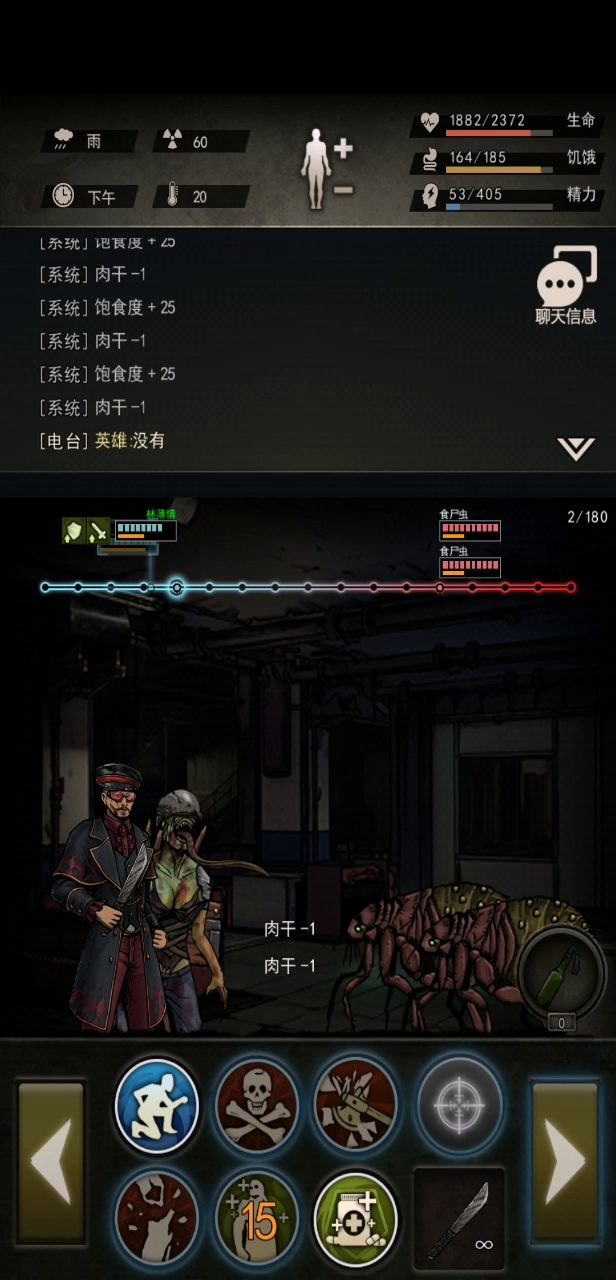Activate the skull and crossbones skill
The height and width of the screenshot is (1280, 616).
[x=257, y=1107]
